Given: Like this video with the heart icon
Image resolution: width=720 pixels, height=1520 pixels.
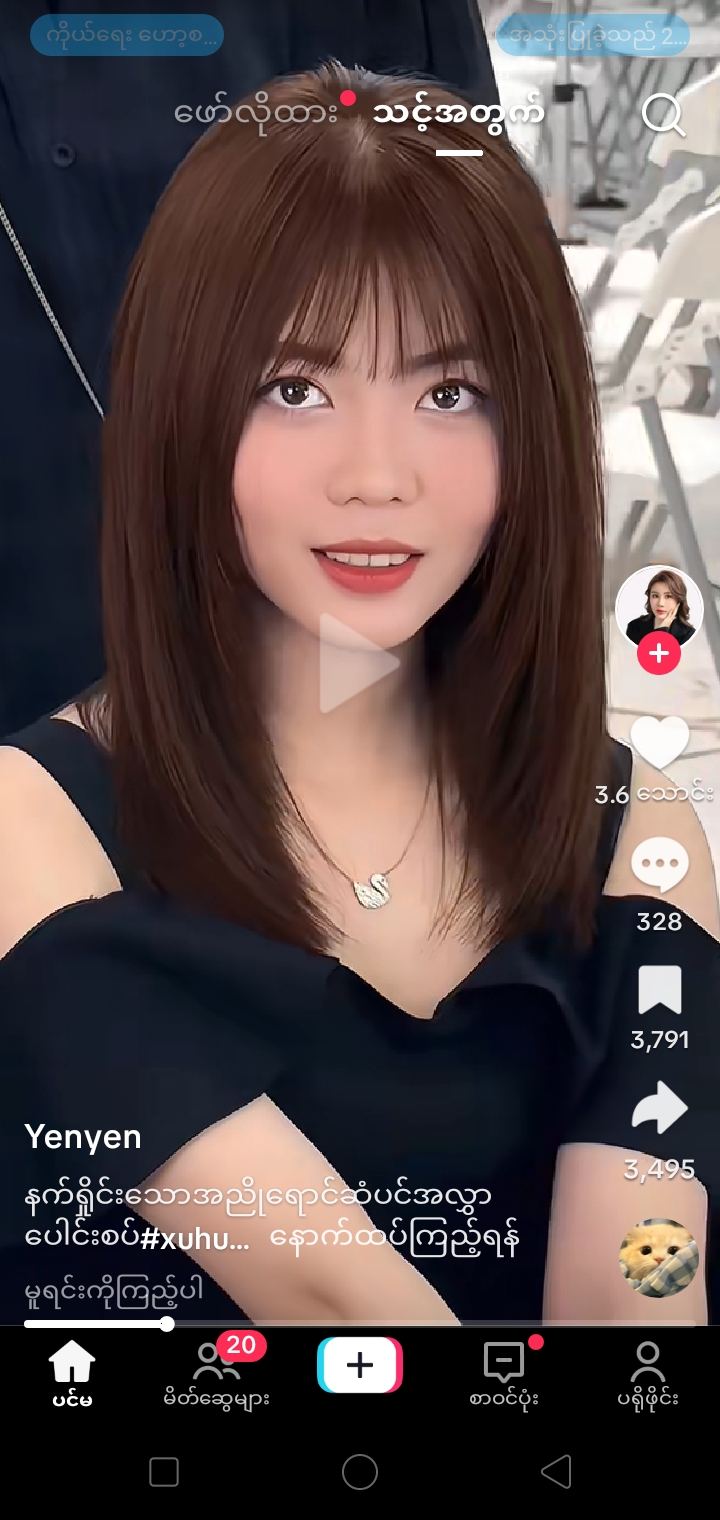Looking at the screenshot, I should pos(659,745).
